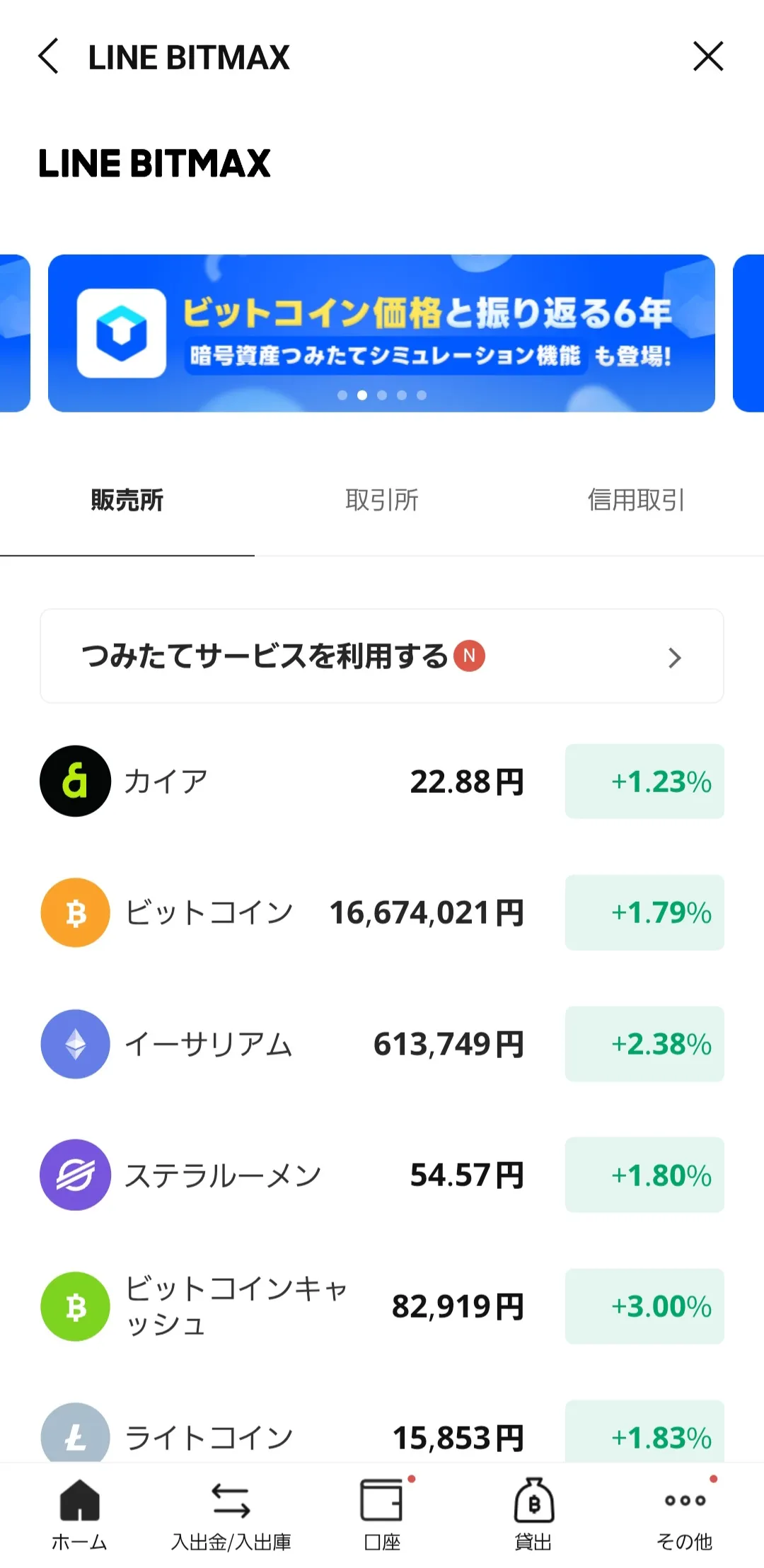
Task: Switch to the 取引所 tab
Action: pyautogui.click(x=382, y=500)
